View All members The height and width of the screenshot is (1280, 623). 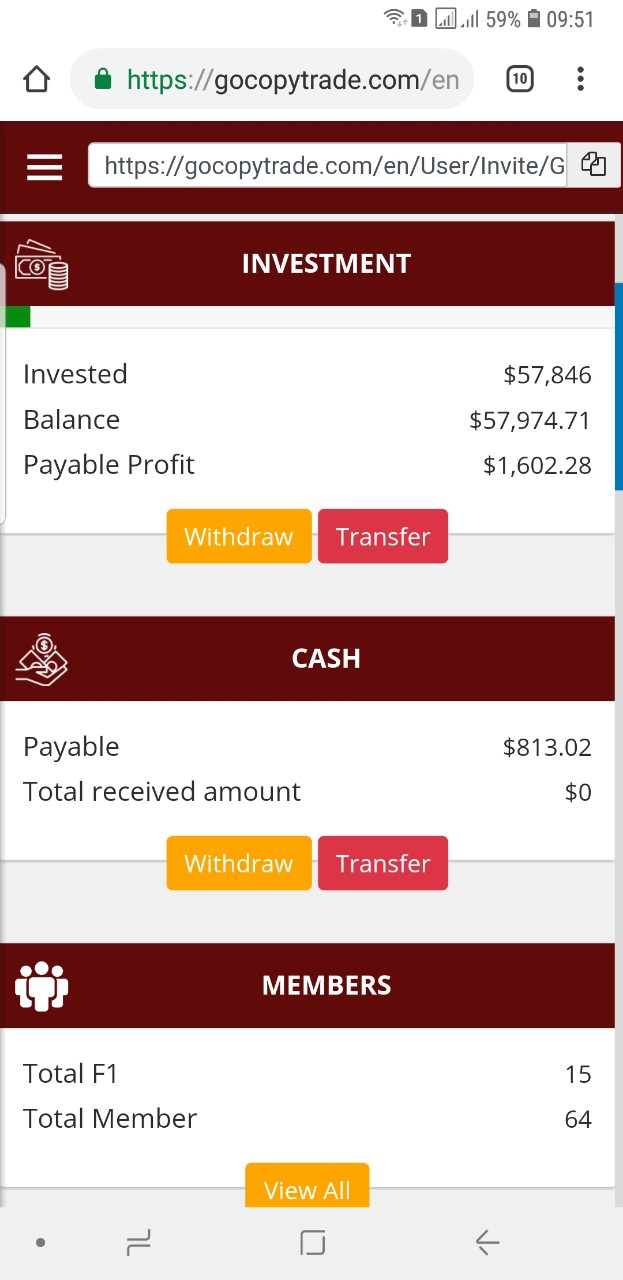(307, 1188)
